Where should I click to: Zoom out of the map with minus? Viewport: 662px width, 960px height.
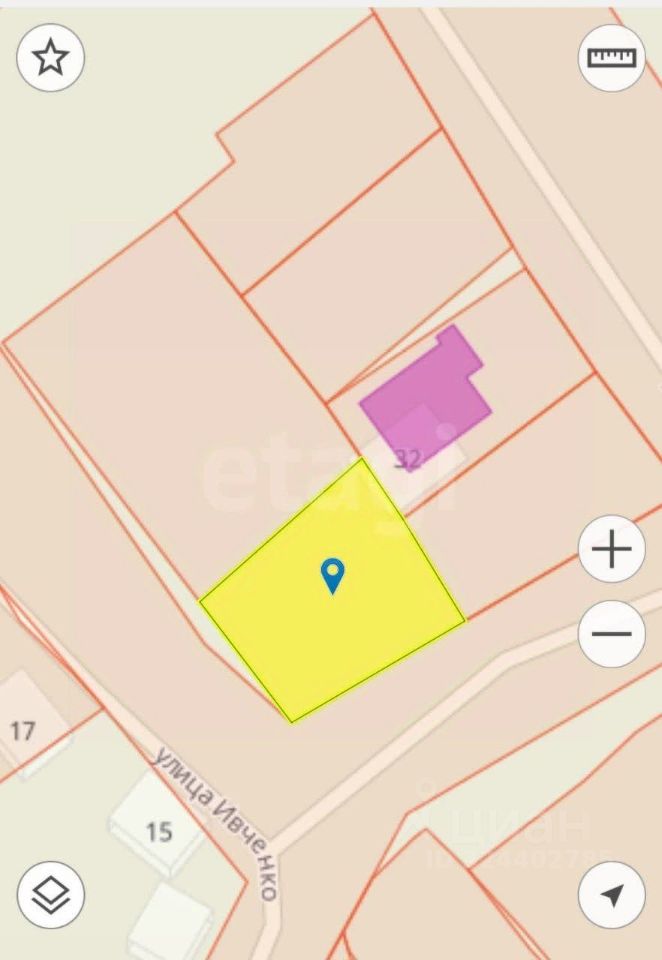pos(611,633)
